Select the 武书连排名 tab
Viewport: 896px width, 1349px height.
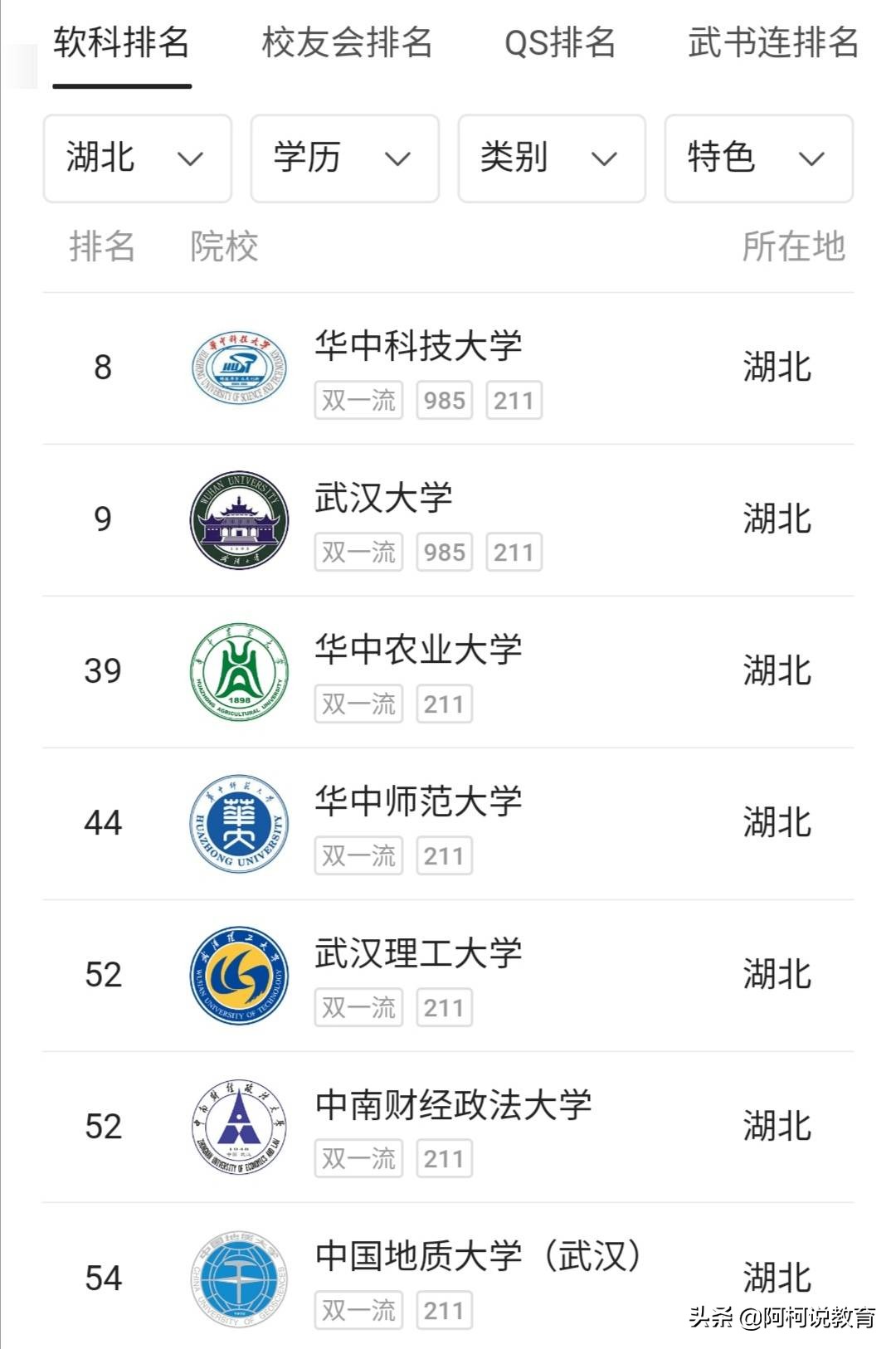pos(772,43)
